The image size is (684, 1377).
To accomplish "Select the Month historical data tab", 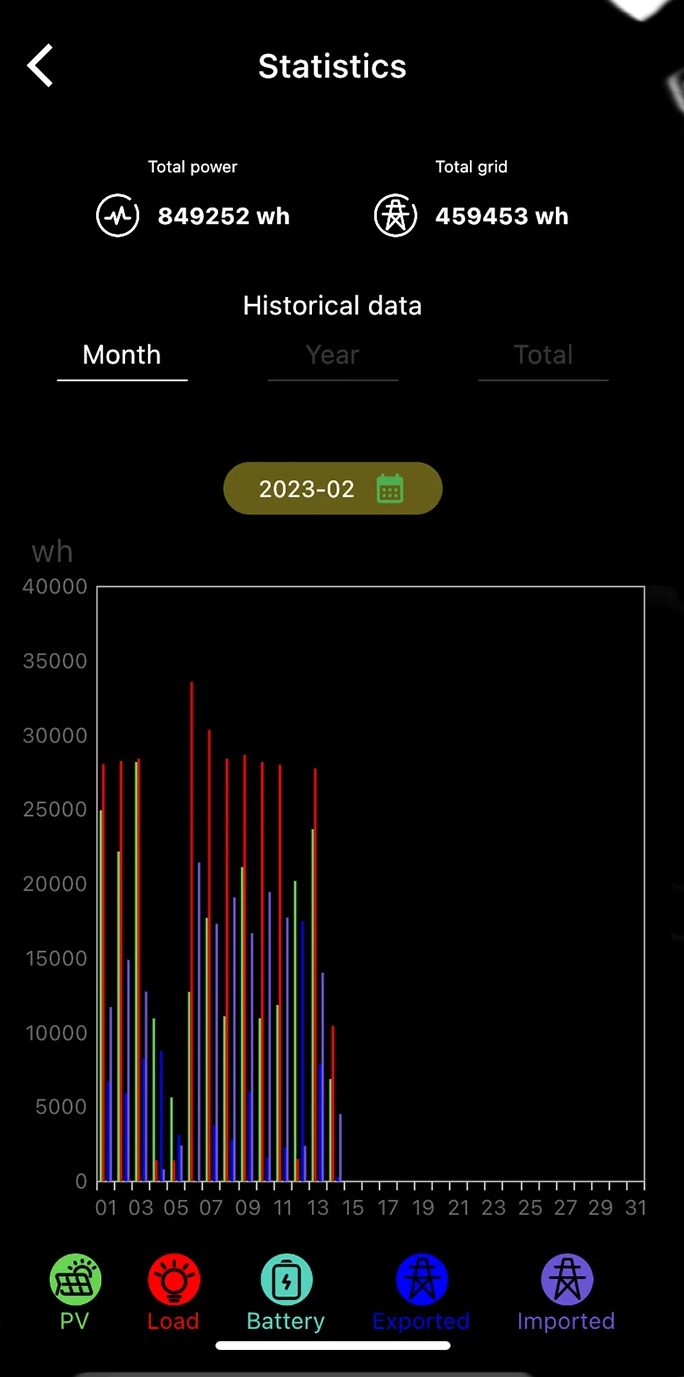I will (x=122, y=356).
